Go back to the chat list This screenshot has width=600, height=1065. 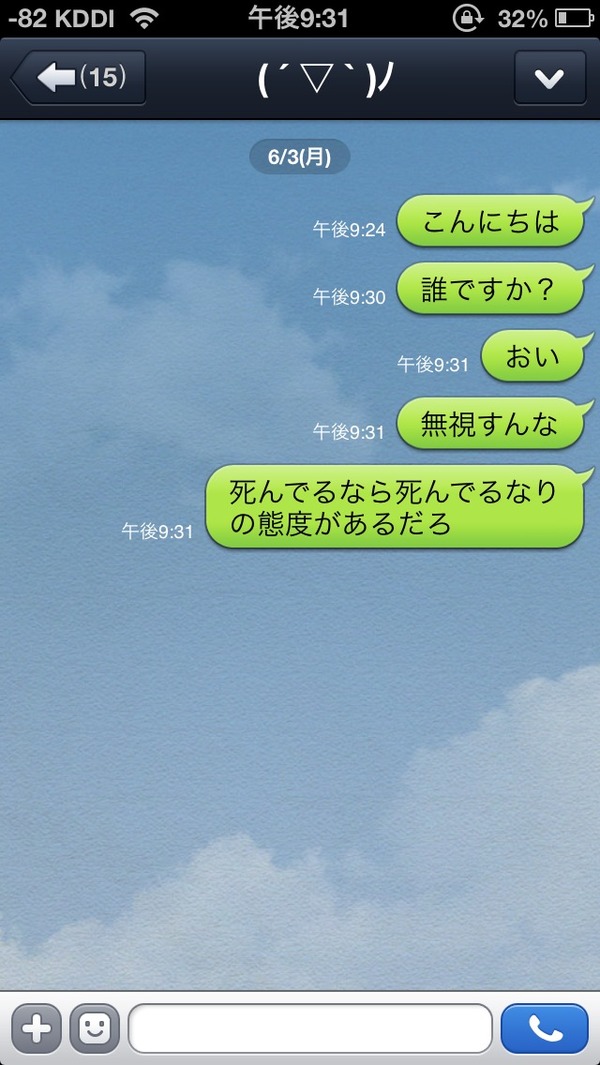point(78,77)
